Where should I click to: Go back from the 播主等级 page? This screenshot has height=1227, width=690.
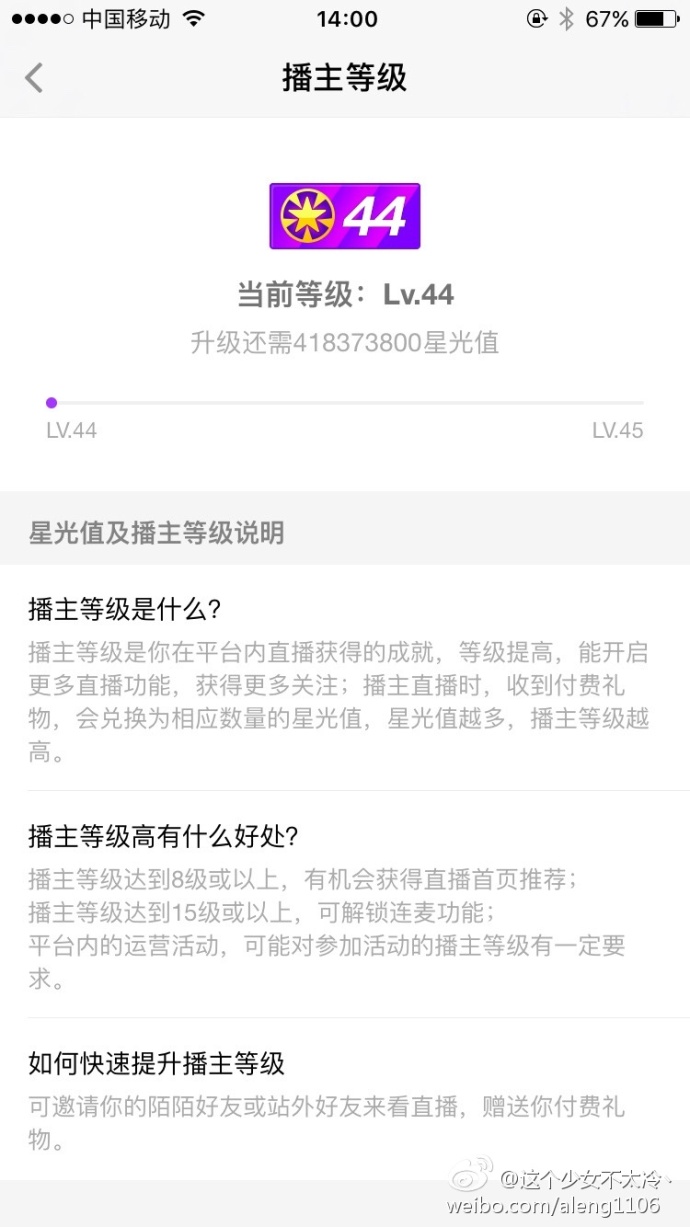pos(35,77)
